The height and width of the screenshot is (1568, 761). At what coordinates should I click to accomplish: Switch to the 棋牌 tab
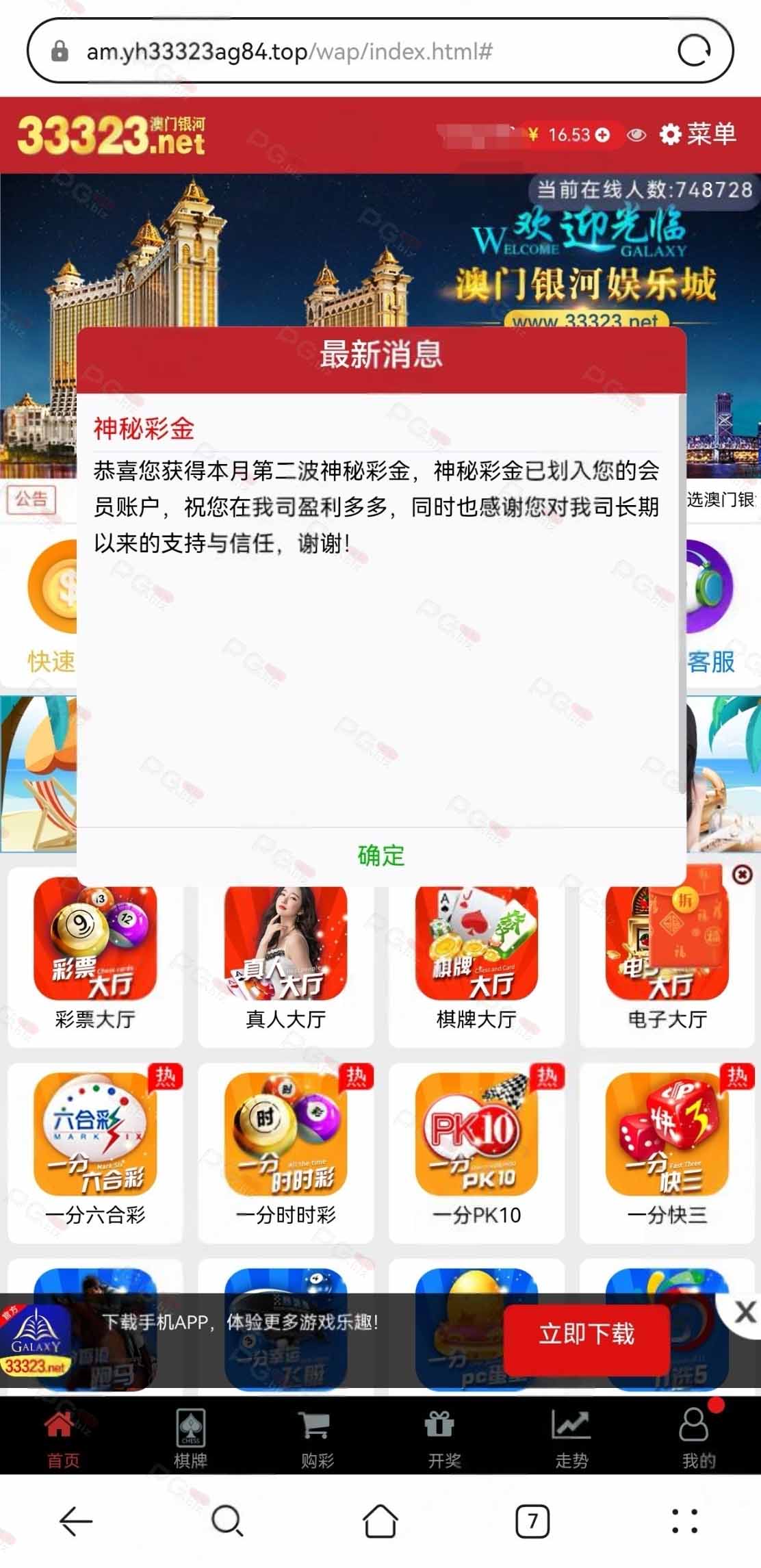[190, 1437]
